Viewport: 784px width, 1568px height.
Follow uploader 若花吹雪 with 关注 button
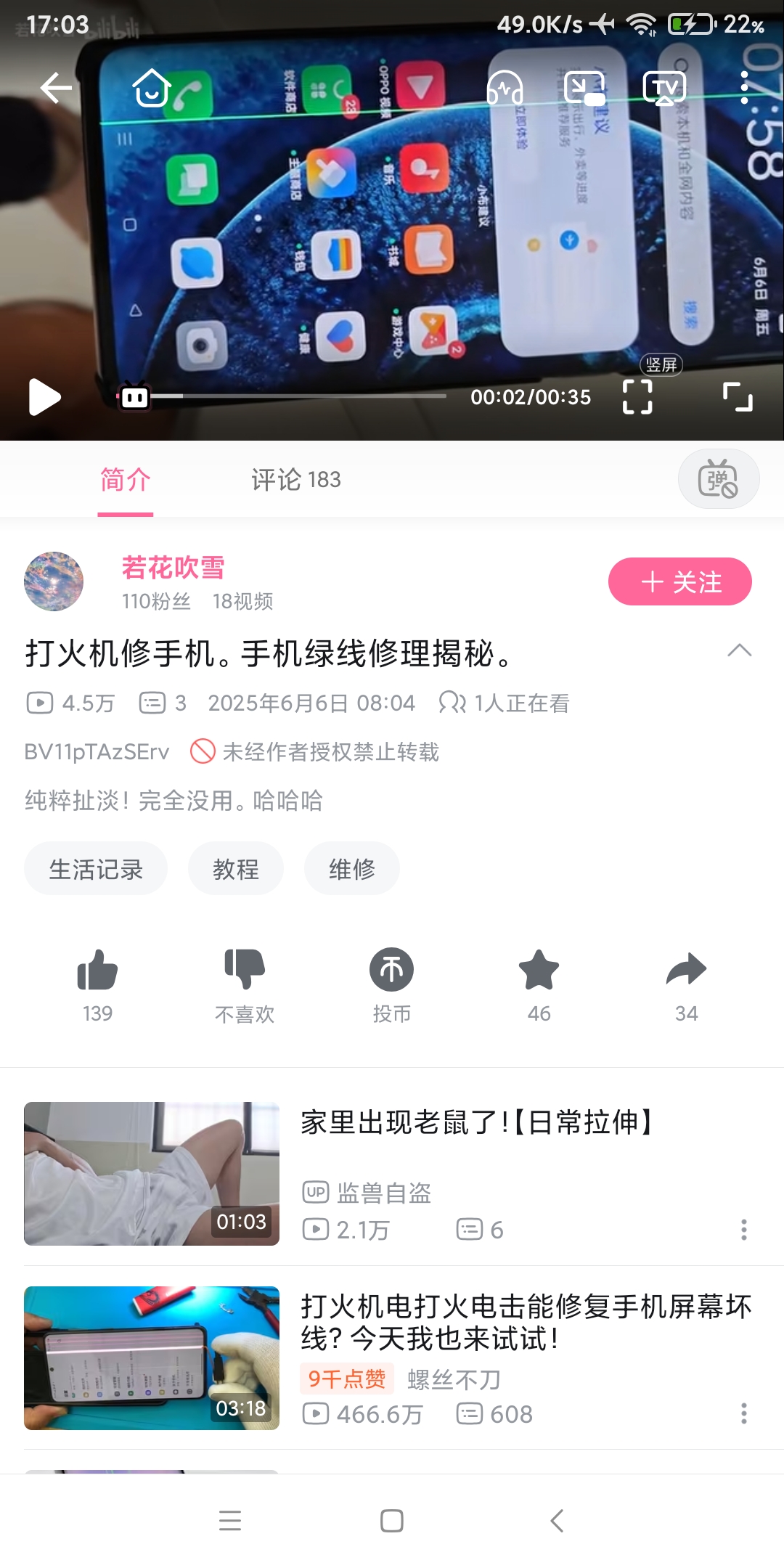click(679, 581)
